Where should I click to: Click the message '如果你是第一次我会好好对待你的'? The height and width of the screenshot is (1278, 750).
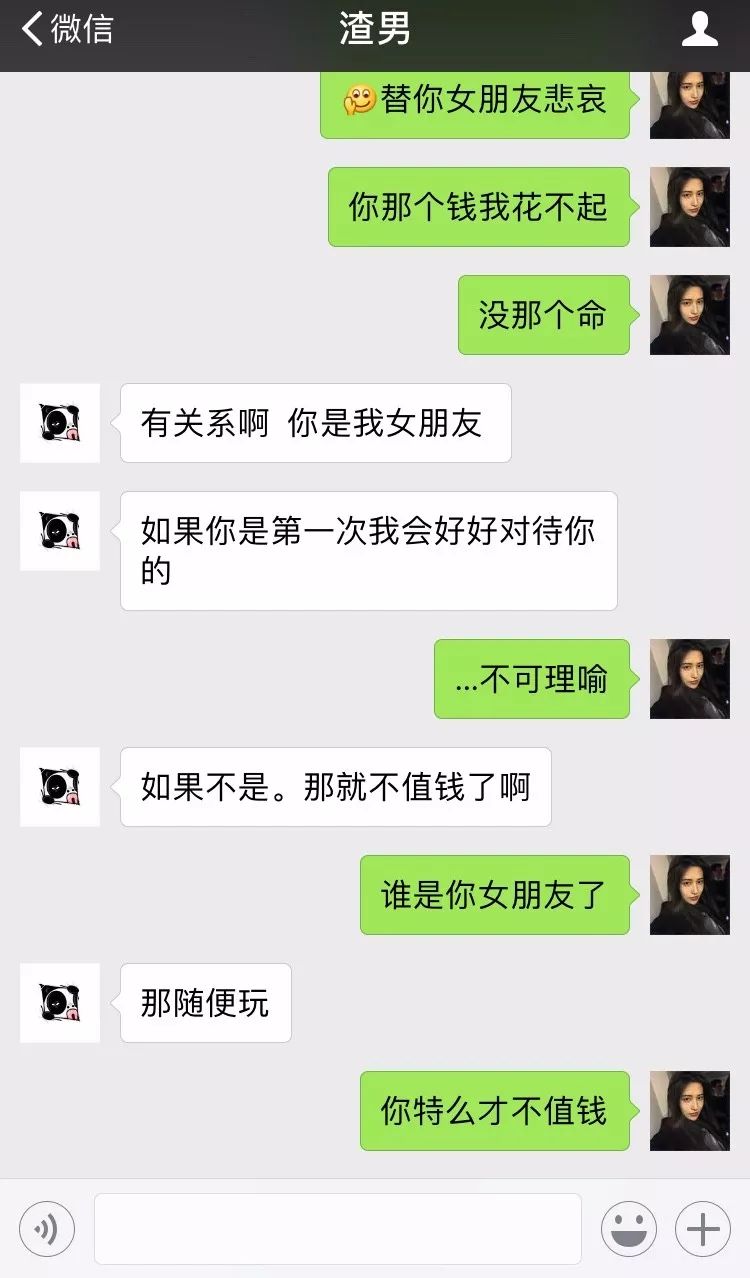(x=369, y=550)
